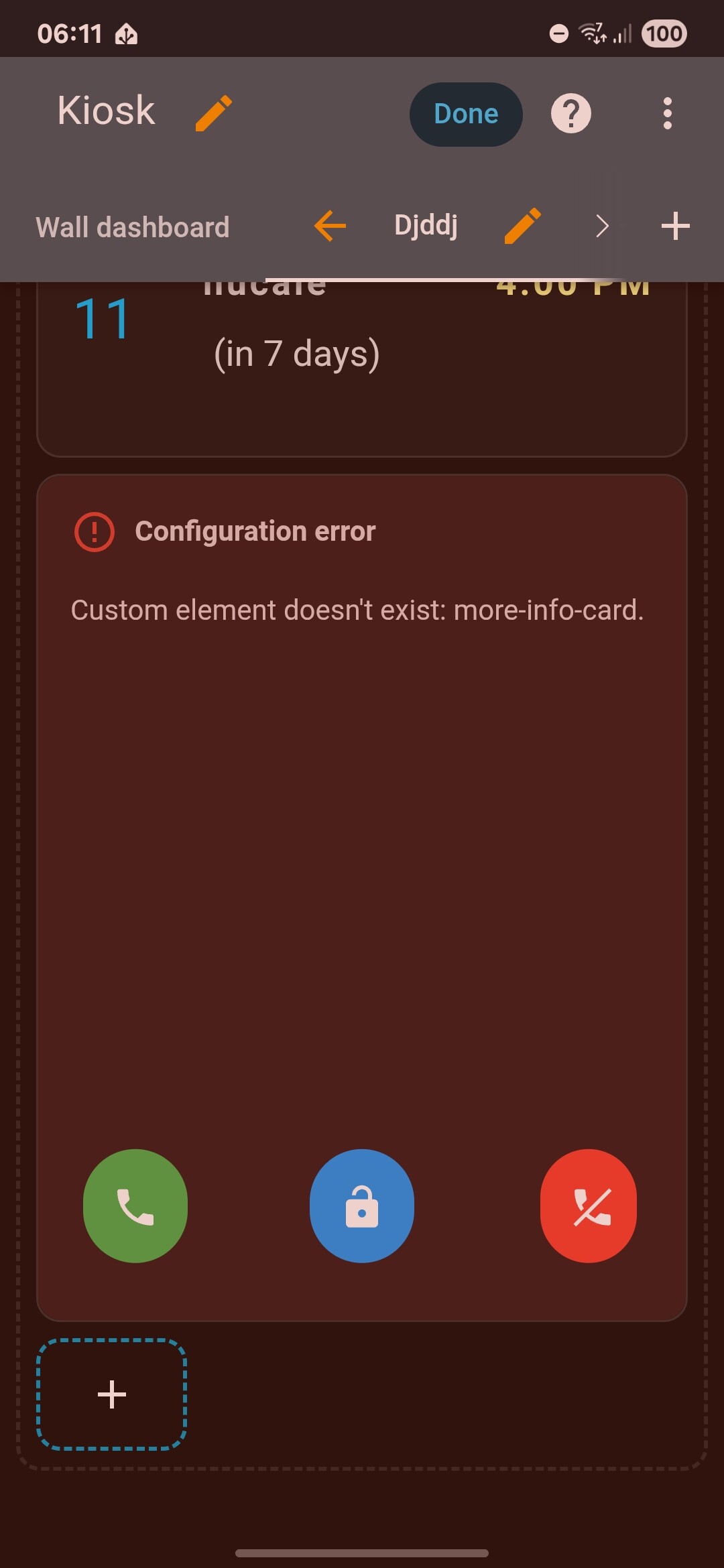
Task: Edit the Kiosk dashboard title
Action: pos(214,113)
